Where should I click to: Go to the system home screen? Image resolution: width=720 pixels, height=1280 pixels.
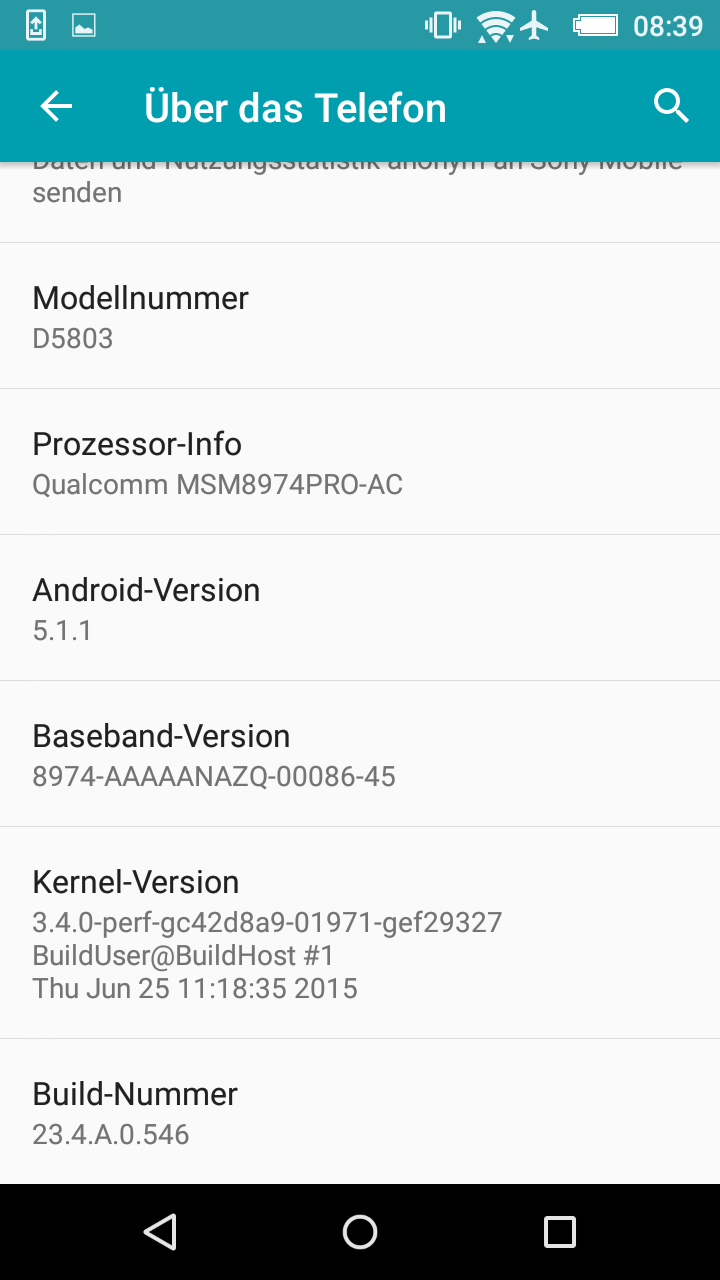coord(360,1232)
